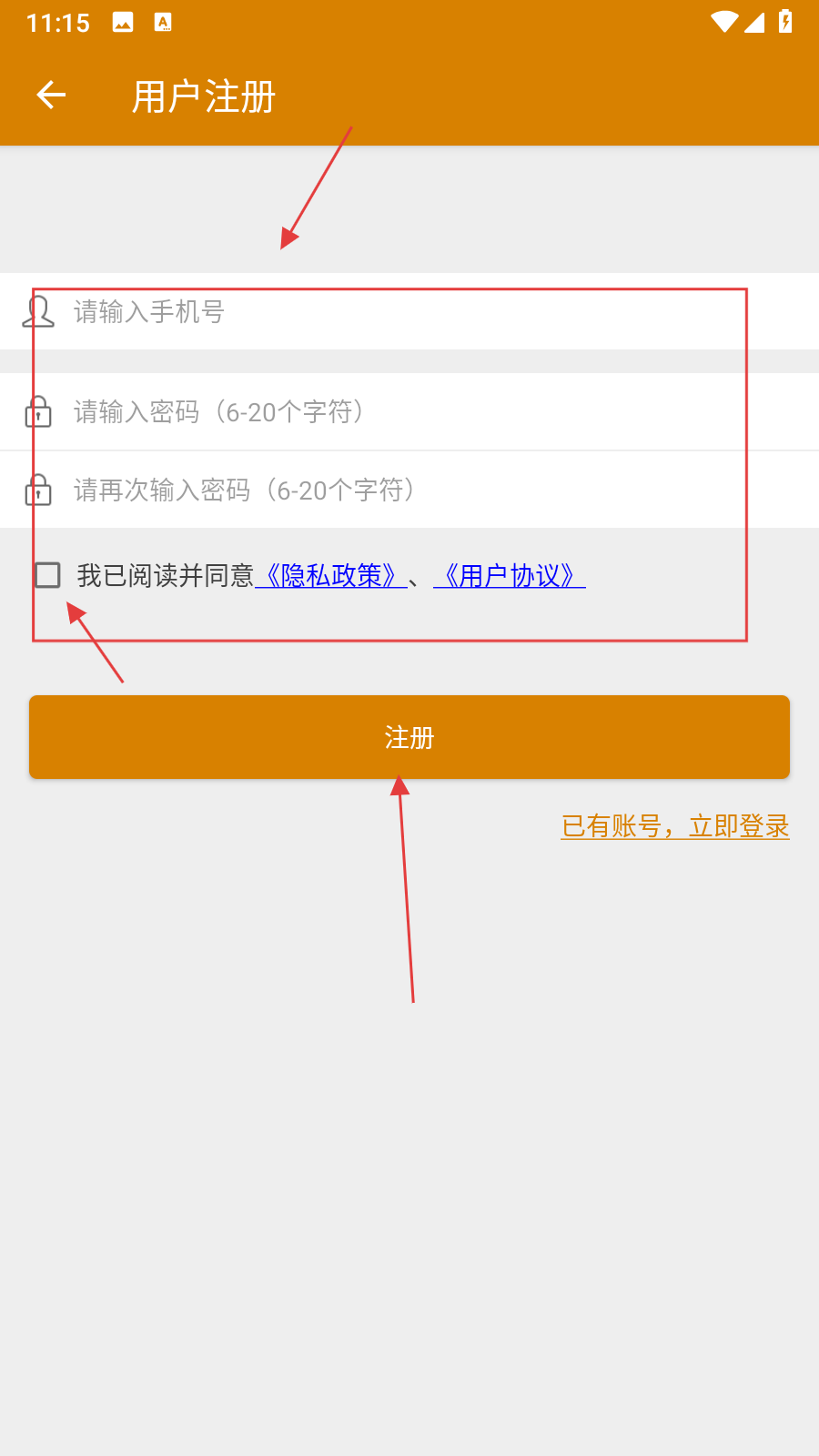Screen dimensions: 819x1456
Task: Open the 《隐私政策》 privacy policy link
Action: pos(331,575)
